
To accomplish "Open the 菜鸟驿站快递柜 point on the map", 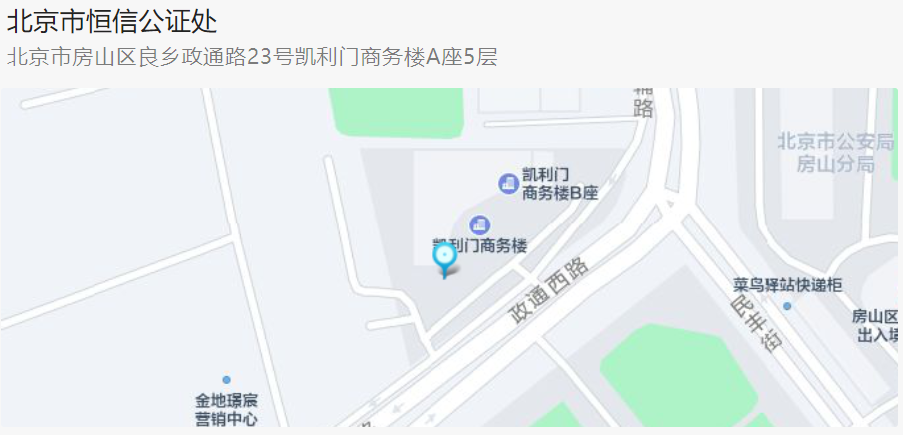I will [787, 305].
